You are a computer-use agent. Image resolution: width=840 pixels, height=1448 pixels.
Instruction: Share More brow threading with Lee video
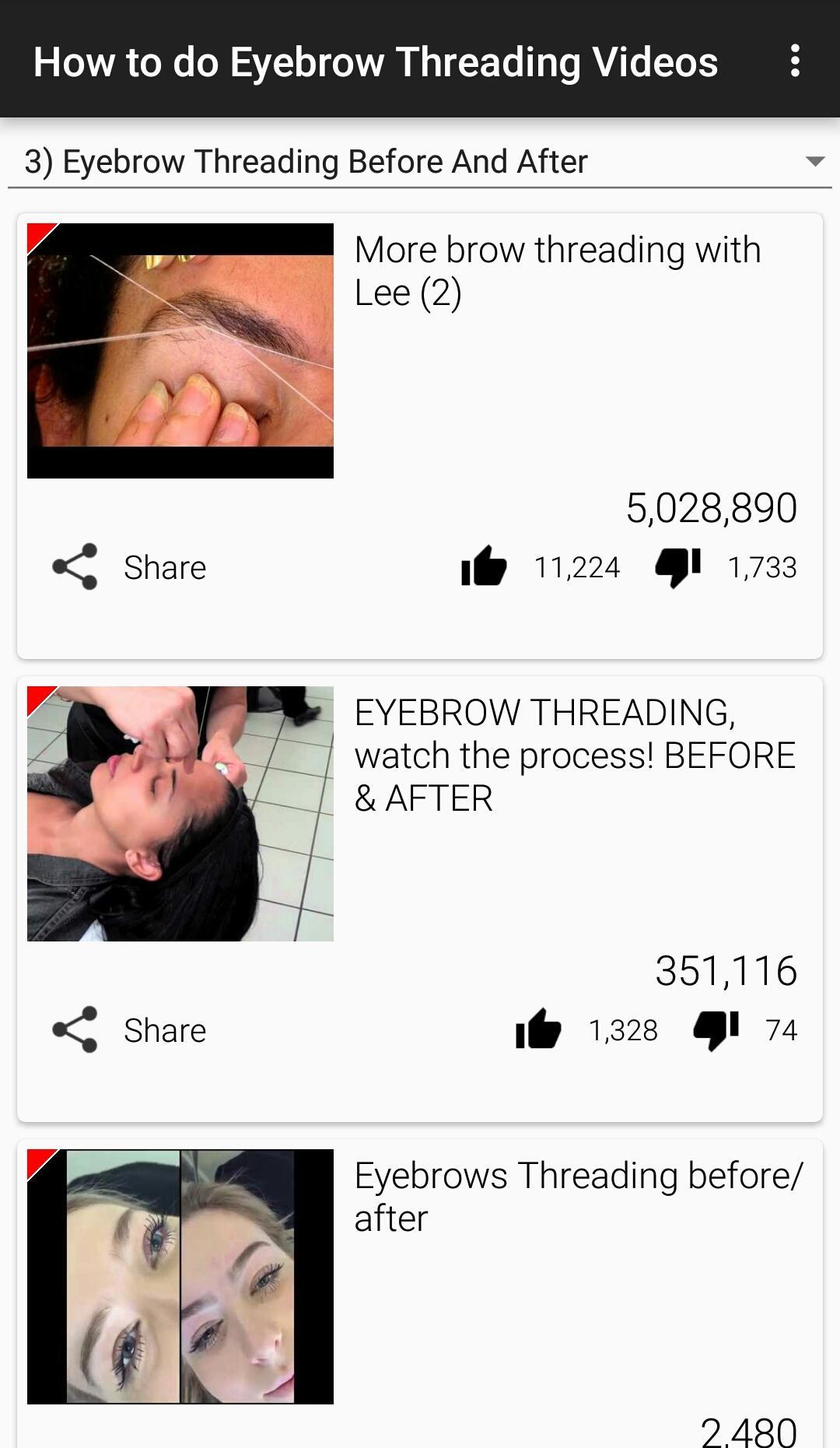tap(130, 567)
